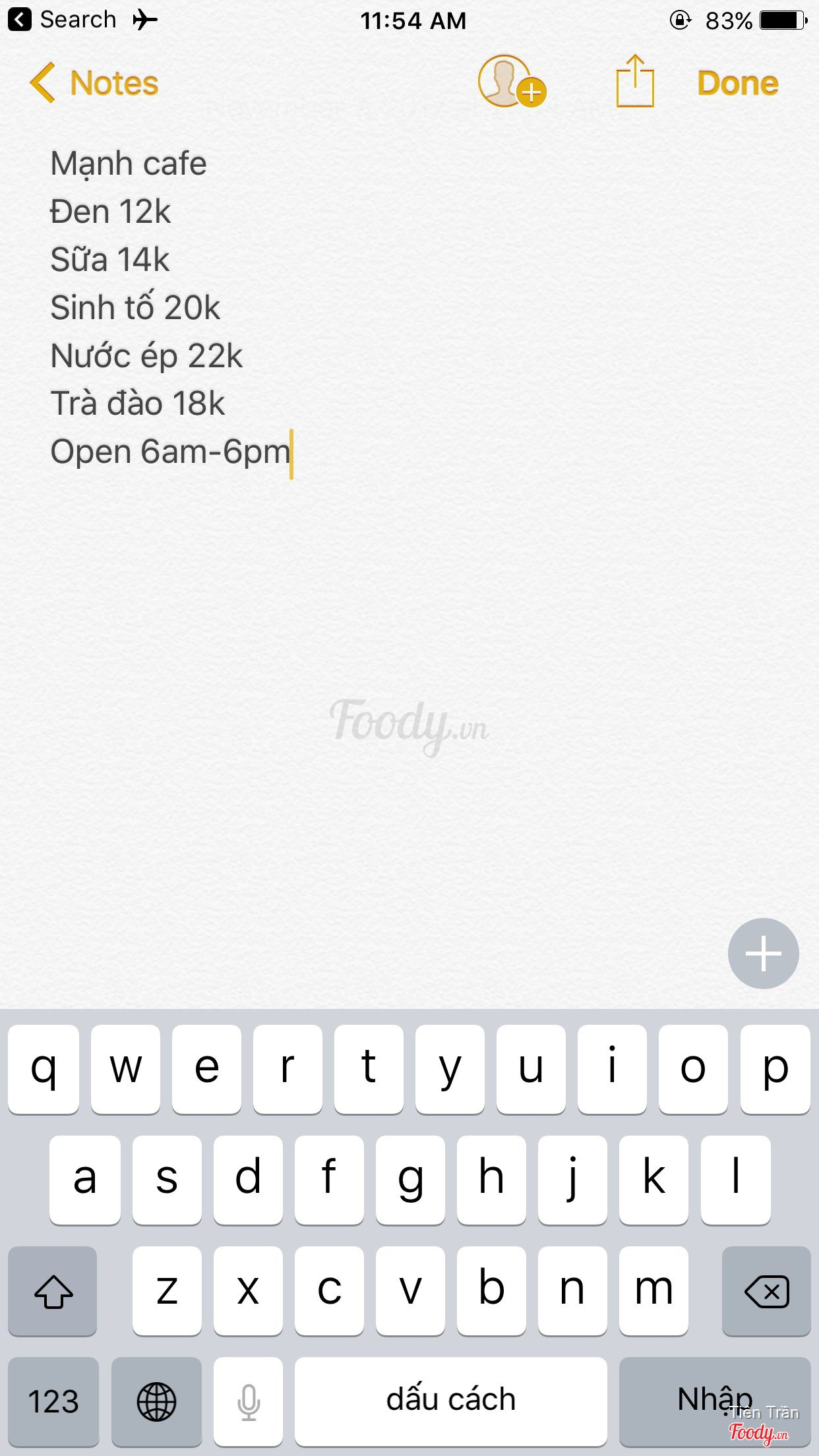The height and width of the screenshot is (1456, 819).
Task: Tap Done to finish editing
Action: click(x=737, y=83)
